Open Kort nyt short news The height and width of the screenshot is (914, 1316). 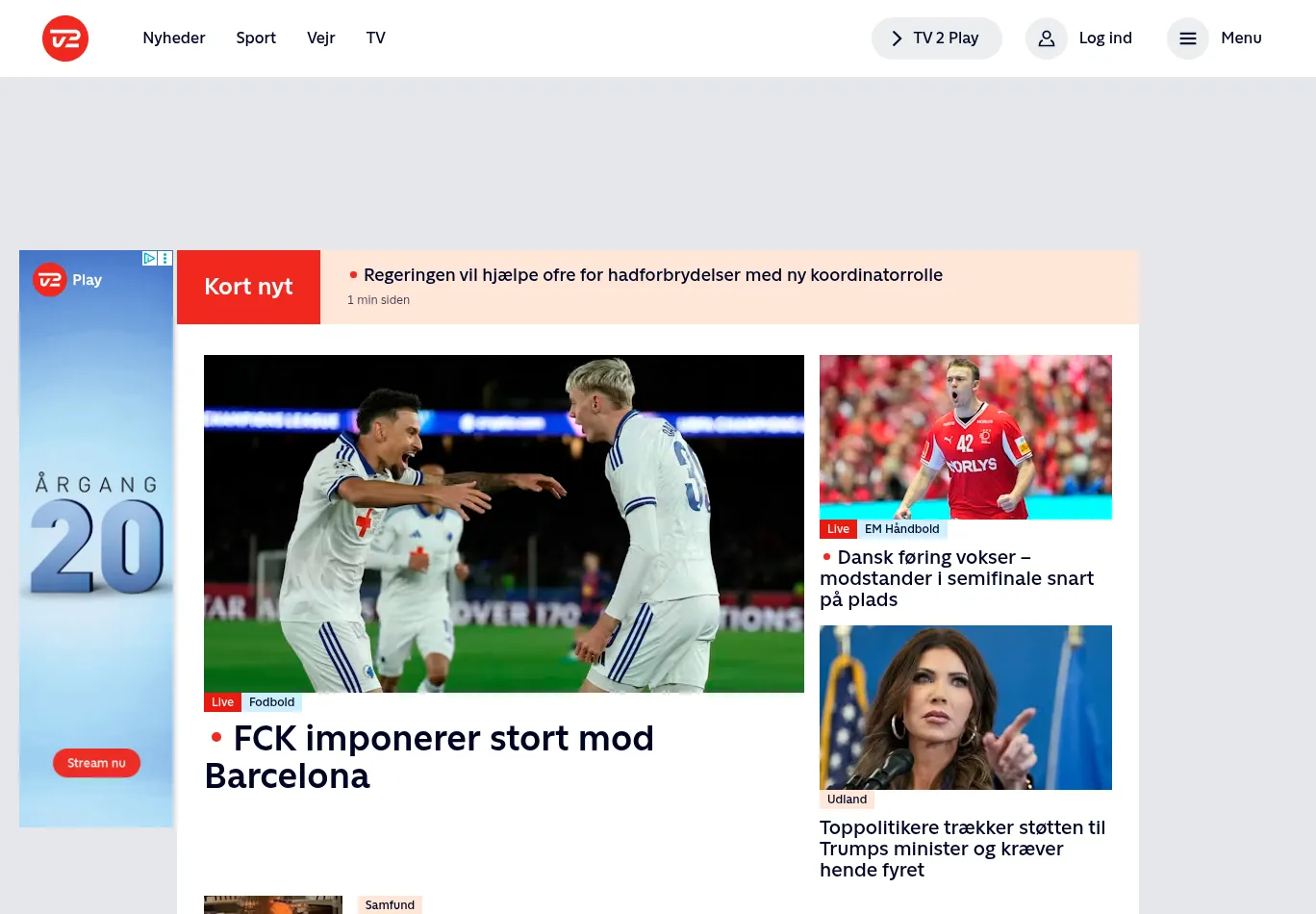pyautogui.click(x=248, y=287)
